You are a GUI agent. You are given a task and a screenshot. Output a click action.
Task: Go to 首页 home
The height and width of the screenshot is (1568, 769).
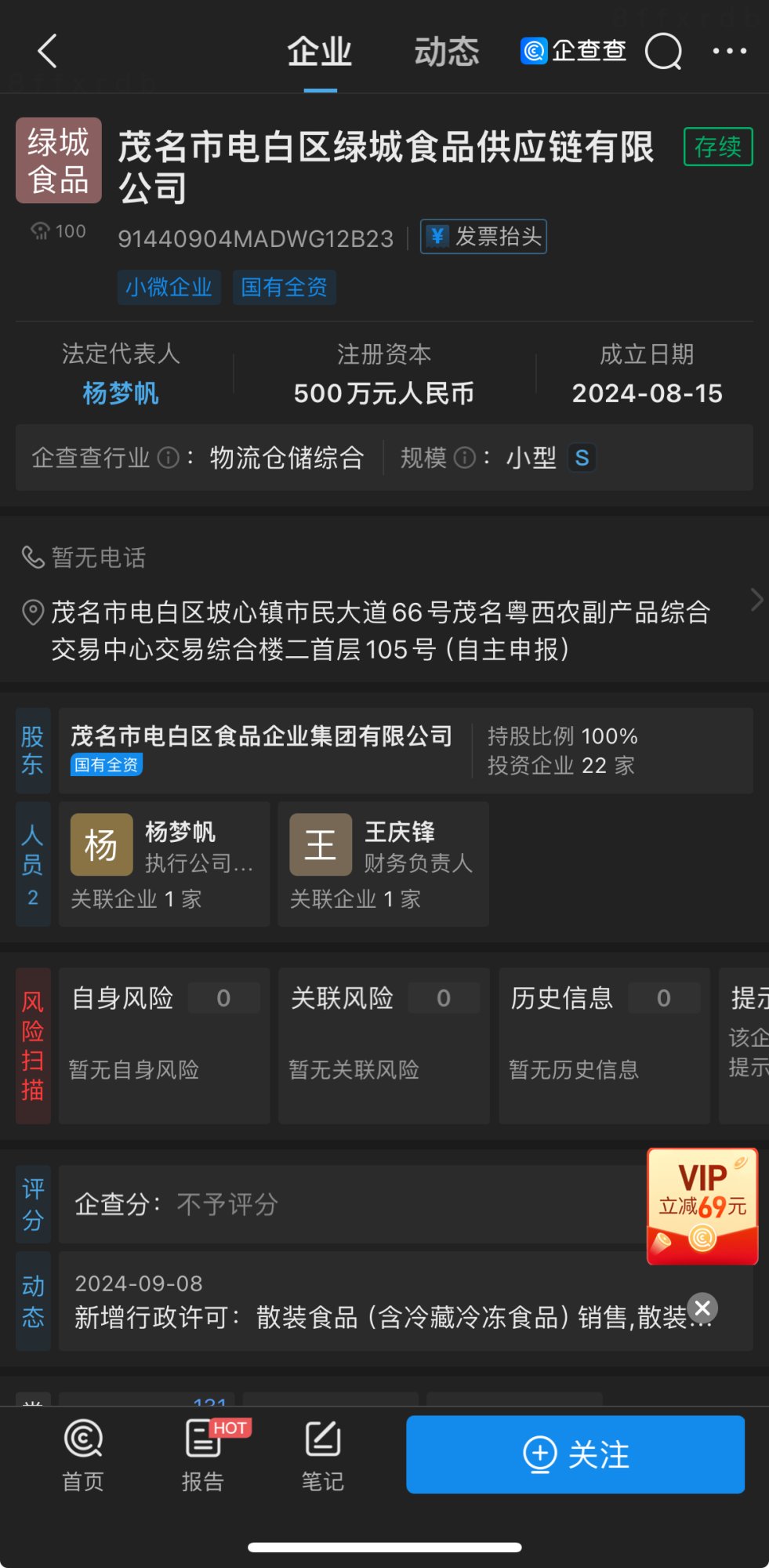pos(83,1455)
